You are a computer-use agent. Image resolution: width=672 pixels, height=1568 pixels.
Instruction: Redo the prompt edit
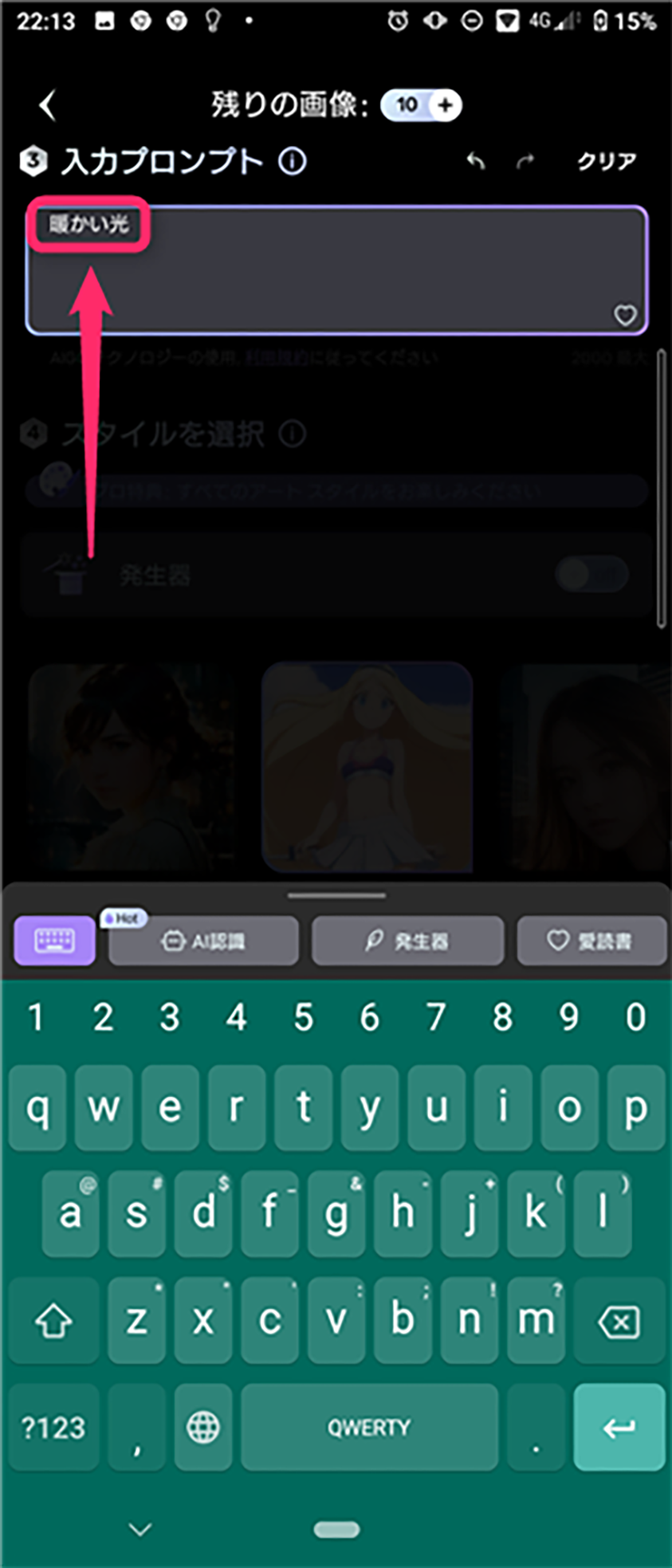coord(525,162)
